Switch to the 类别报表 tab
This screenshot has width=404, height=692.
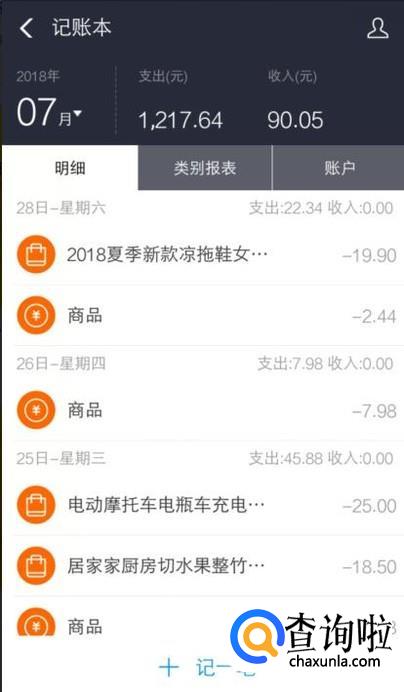coord(205,168)
